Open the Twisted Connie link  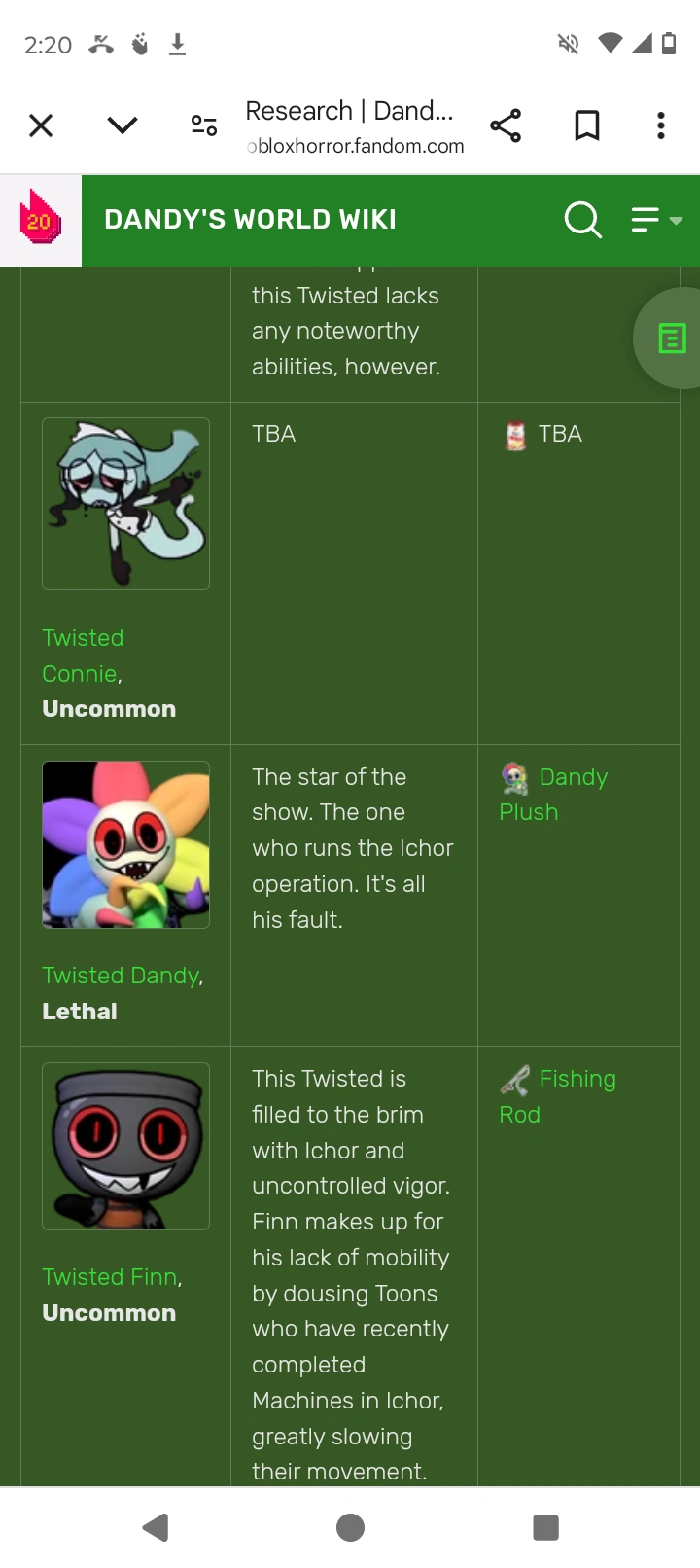[83, 656]
